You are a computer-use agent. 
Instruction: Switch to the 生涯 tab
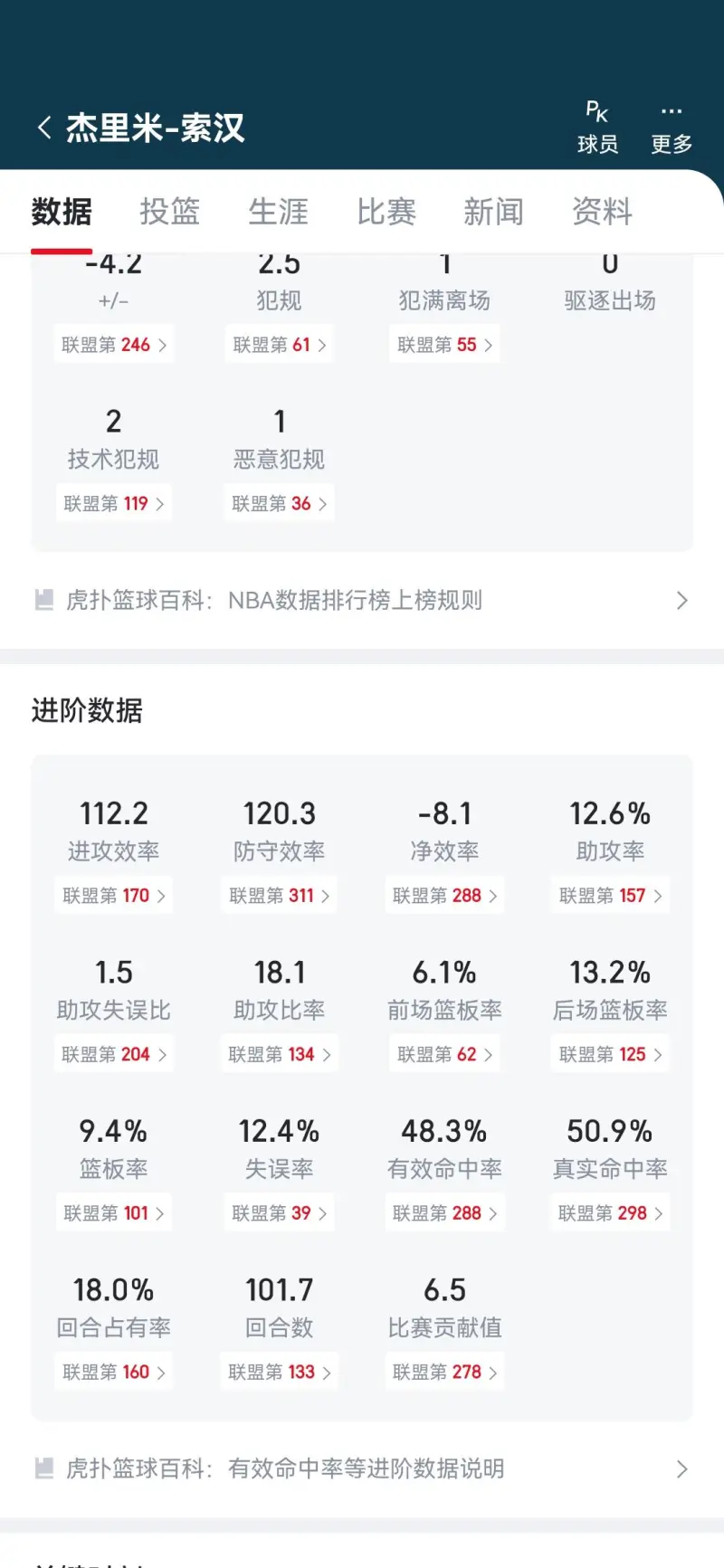(278, 212)
